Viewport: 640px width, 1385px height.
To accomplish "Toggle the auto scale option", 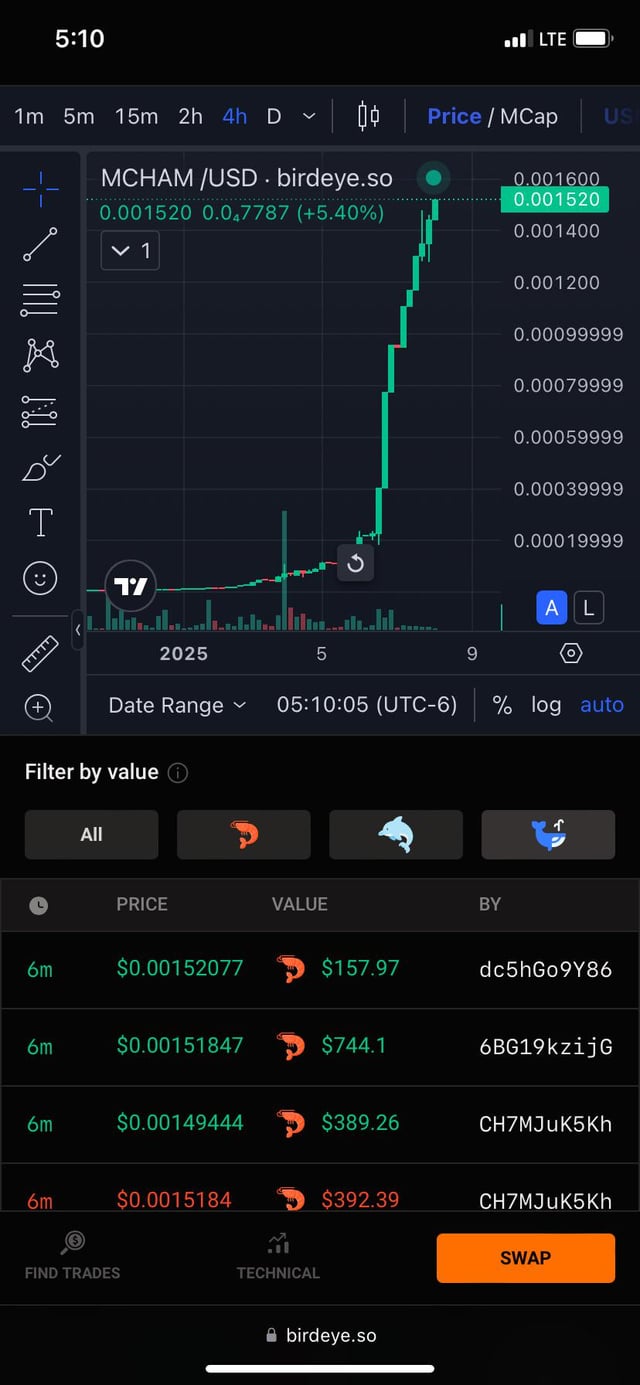I will coord(602,705).
